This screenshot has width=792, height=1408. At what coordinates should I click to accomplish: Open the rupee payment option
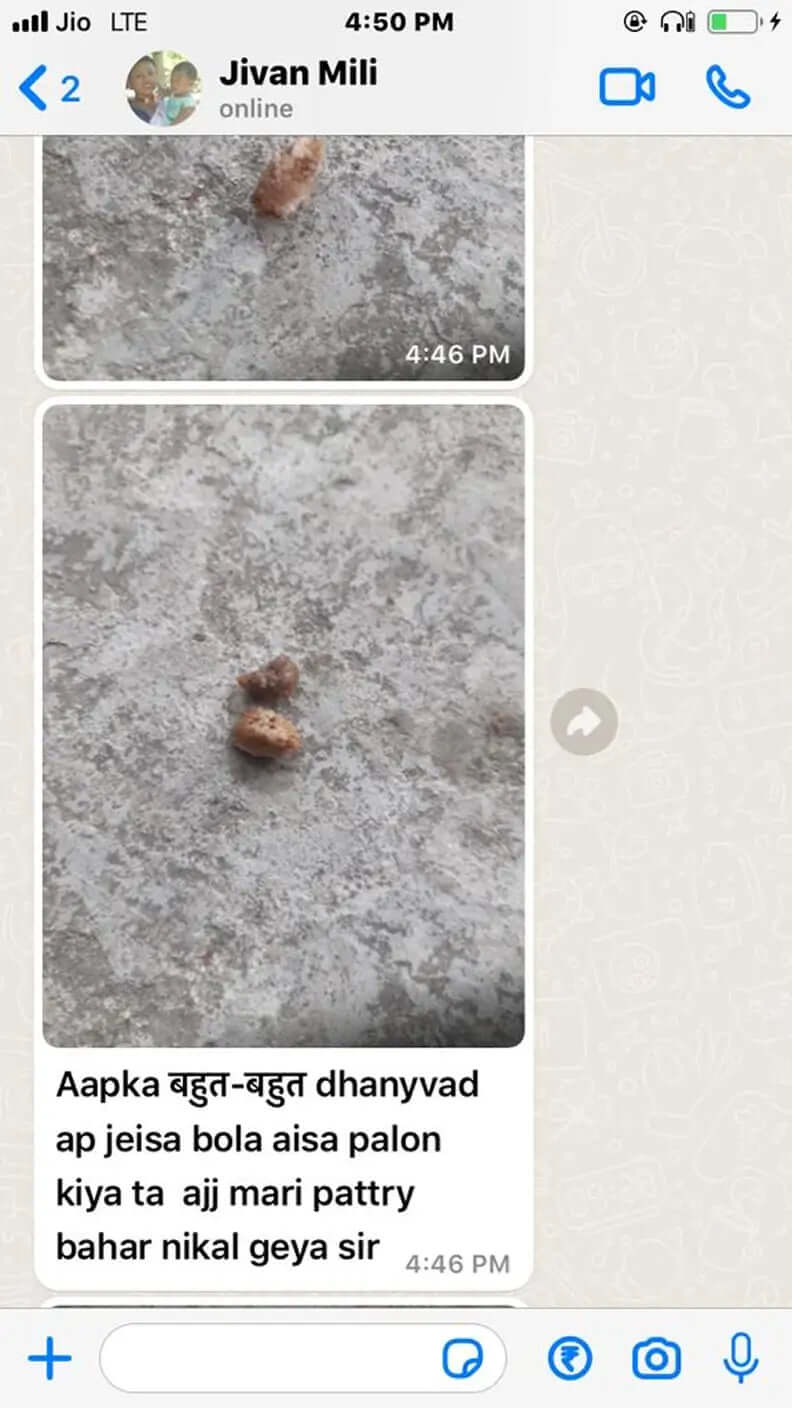tap(570, 1359)
